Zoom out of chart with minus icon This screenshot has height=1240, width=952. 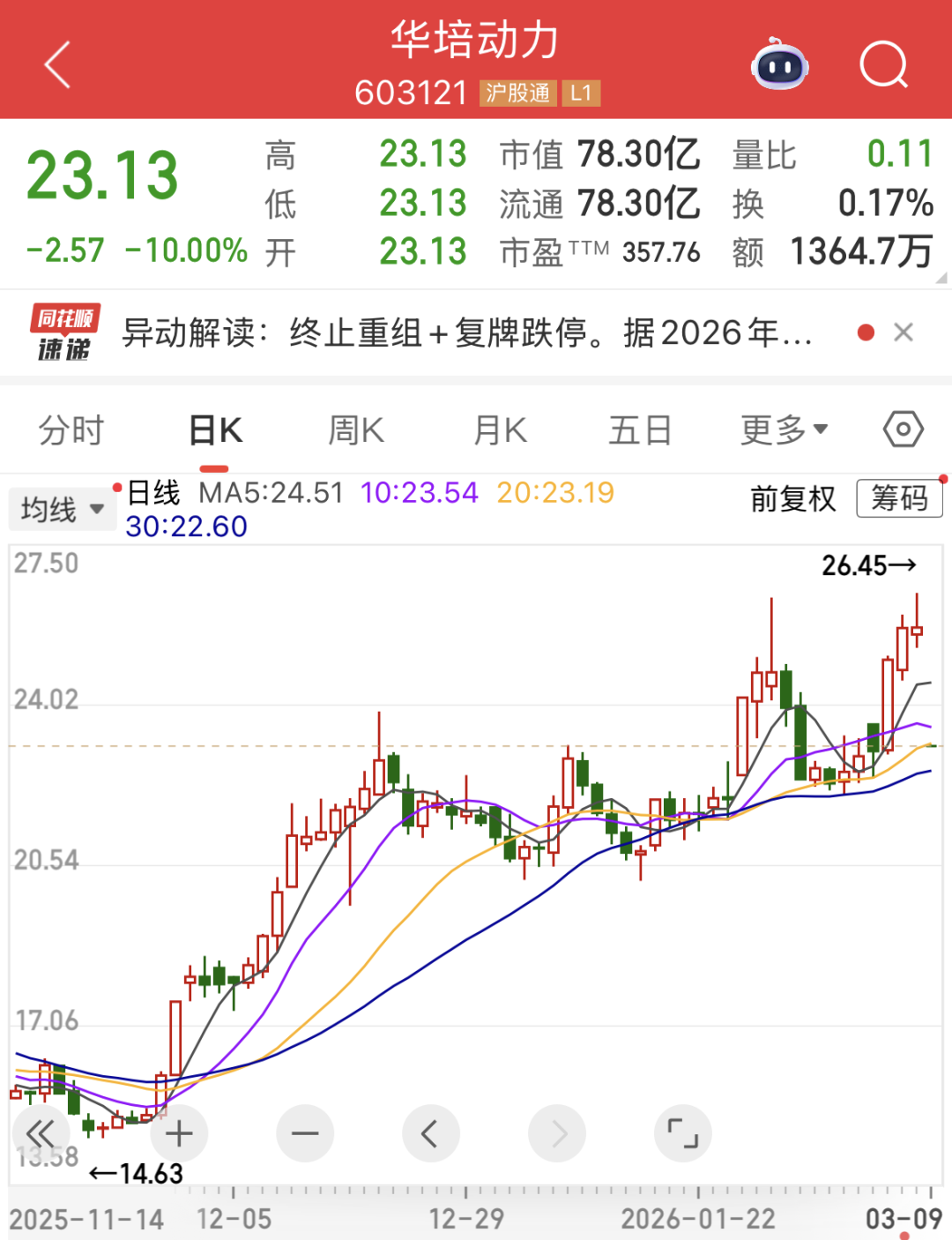pos(304,1133)
